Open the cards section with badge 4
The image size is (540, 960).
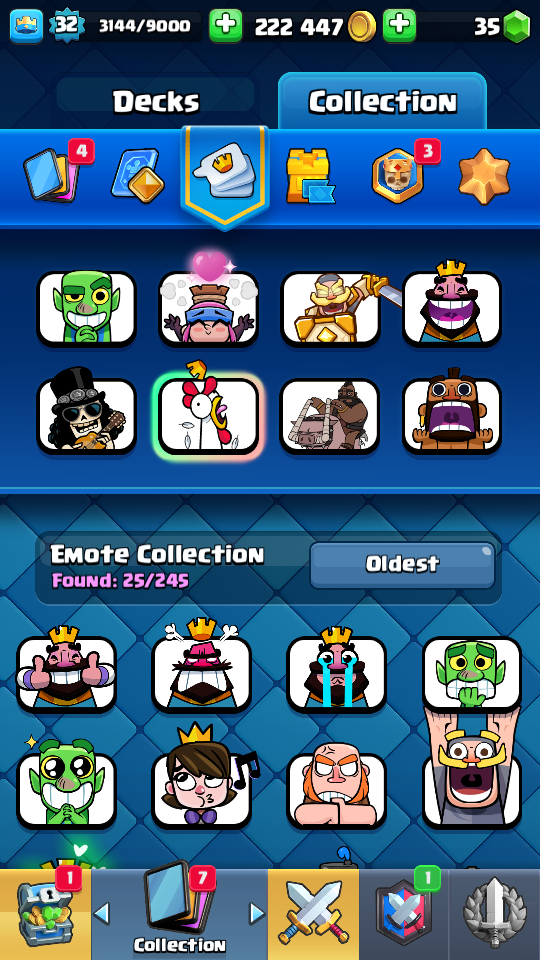pos(56,173)
